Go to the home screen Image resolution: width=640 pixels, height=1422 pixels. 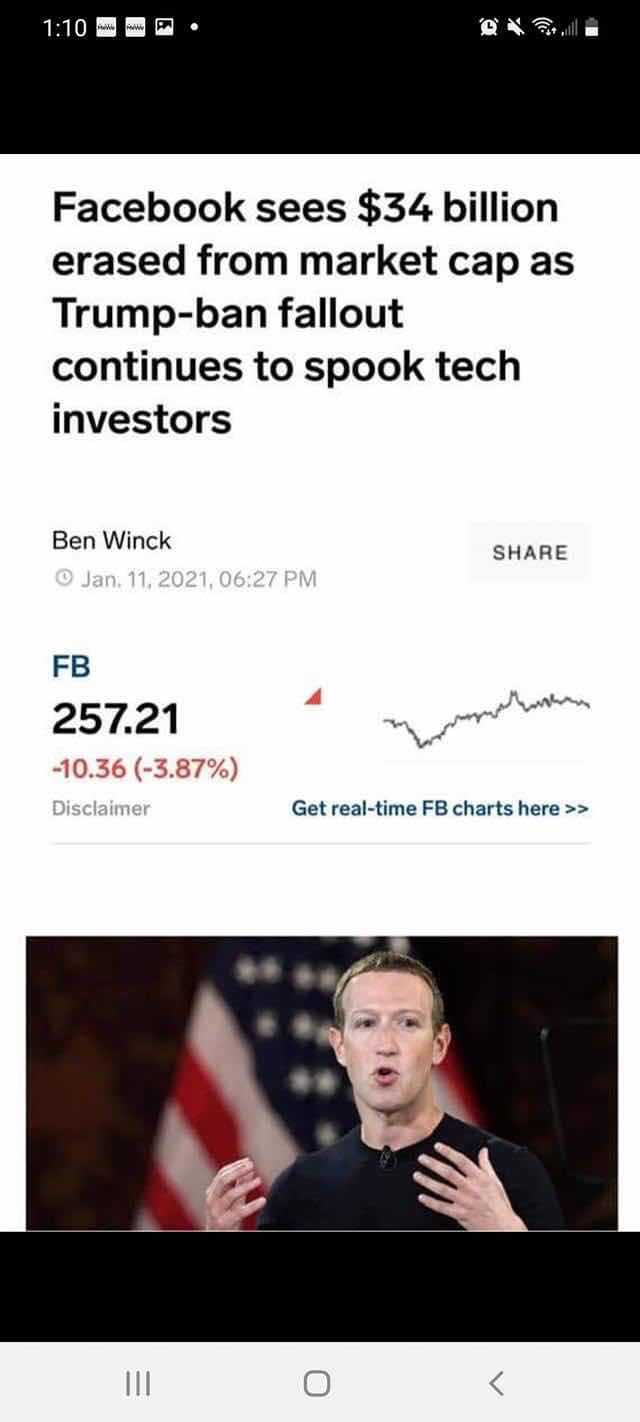[x=316, y=1383]
